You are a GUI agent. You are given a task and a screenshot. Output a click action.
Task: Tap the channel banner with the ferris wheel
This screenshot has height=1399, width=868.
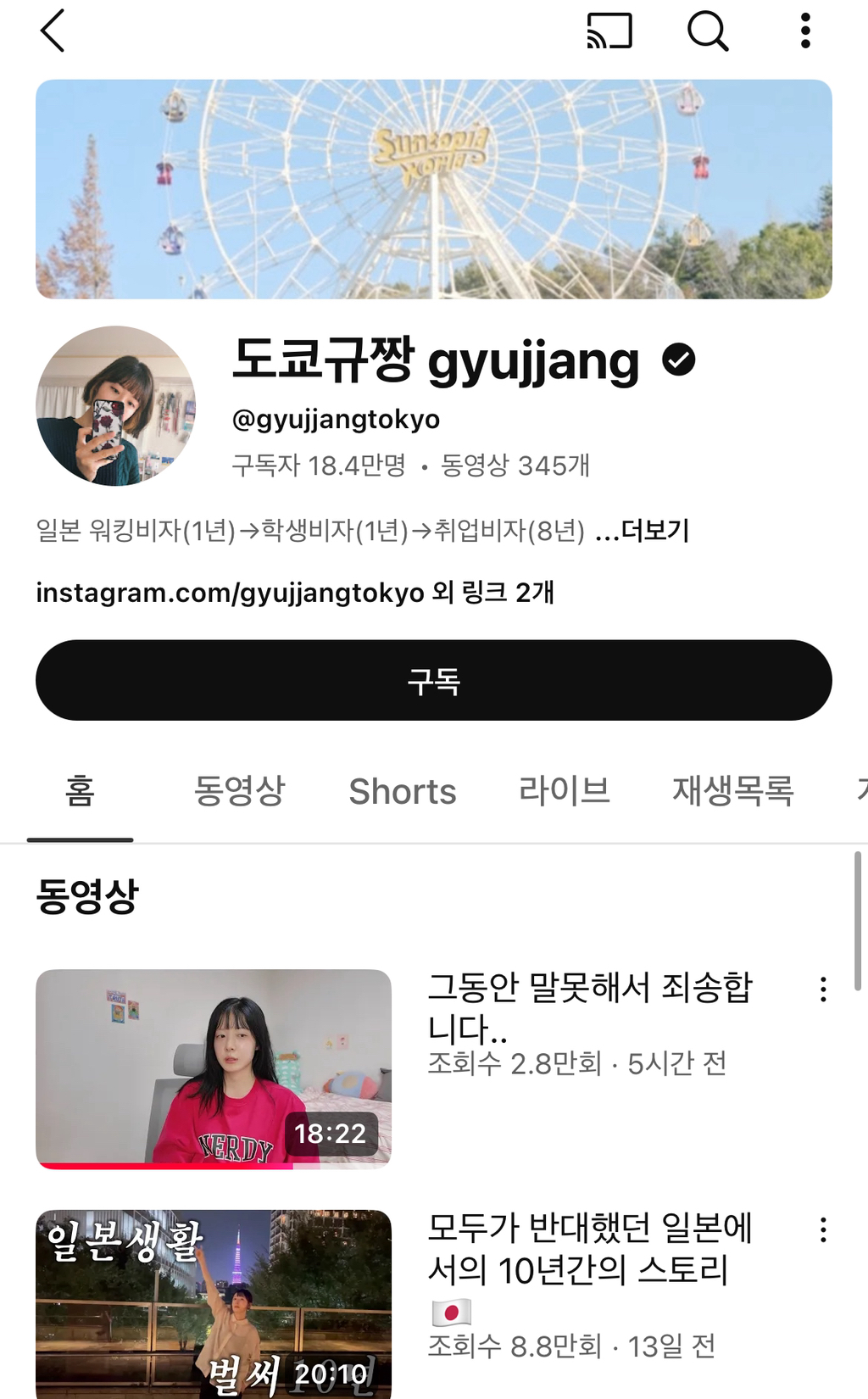[x=433, y=188]
